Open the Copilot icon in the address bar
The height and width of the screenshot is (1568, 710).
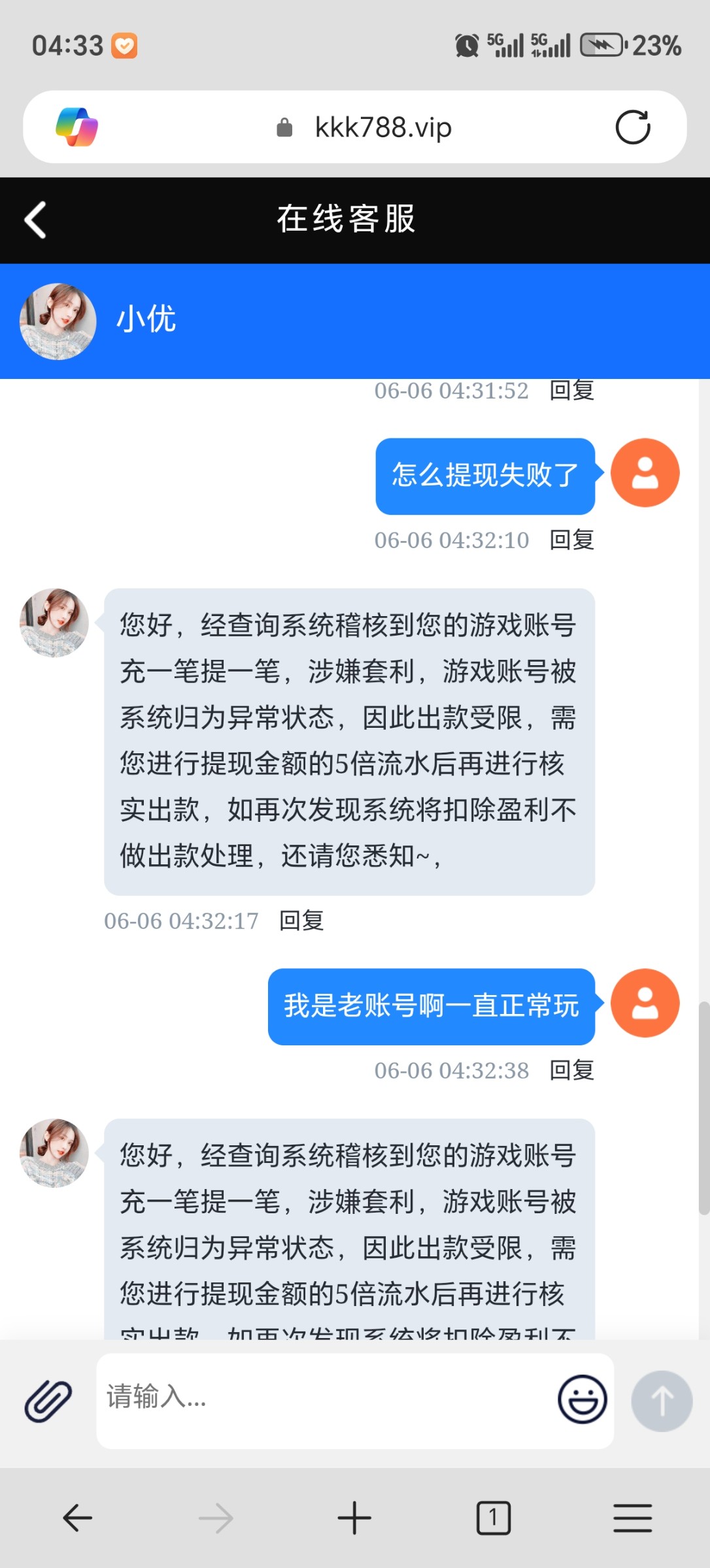(x=77, y=127)
